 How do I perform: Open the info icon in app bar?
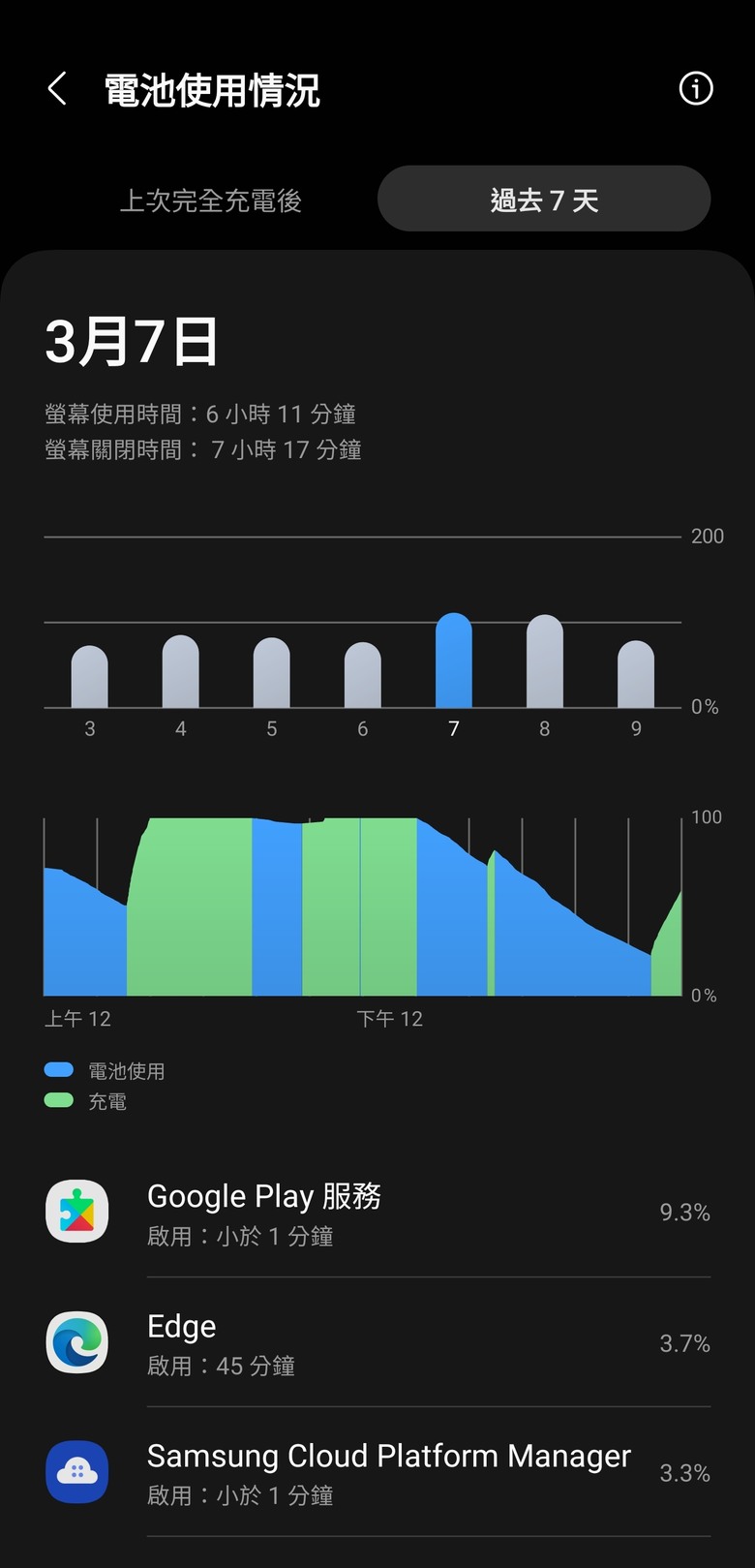pyautogui.click(x=695, y=89)
